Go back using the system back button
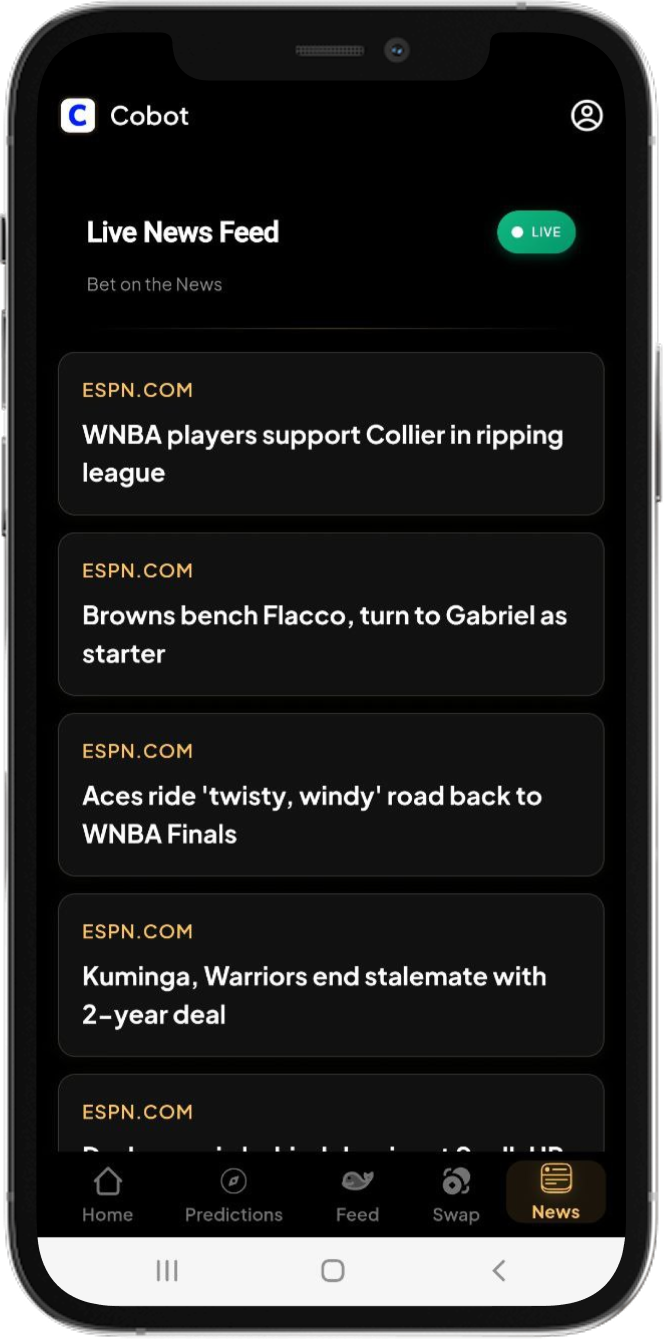This screenshot has height=1340, width=664. click(499, 1271)
